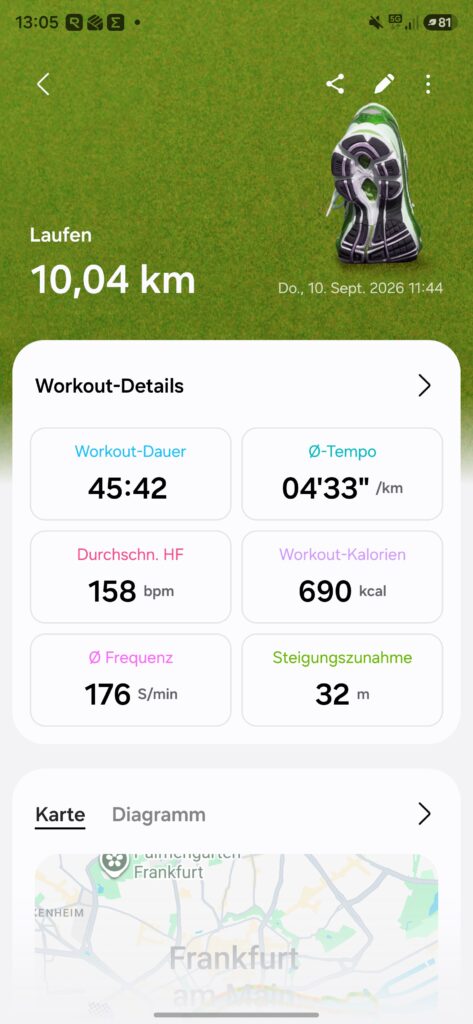Expand Workout-Details with the chevron
Image resolution: width=473 pixels, height=1024 pixels.
click(x=425, y=386)
